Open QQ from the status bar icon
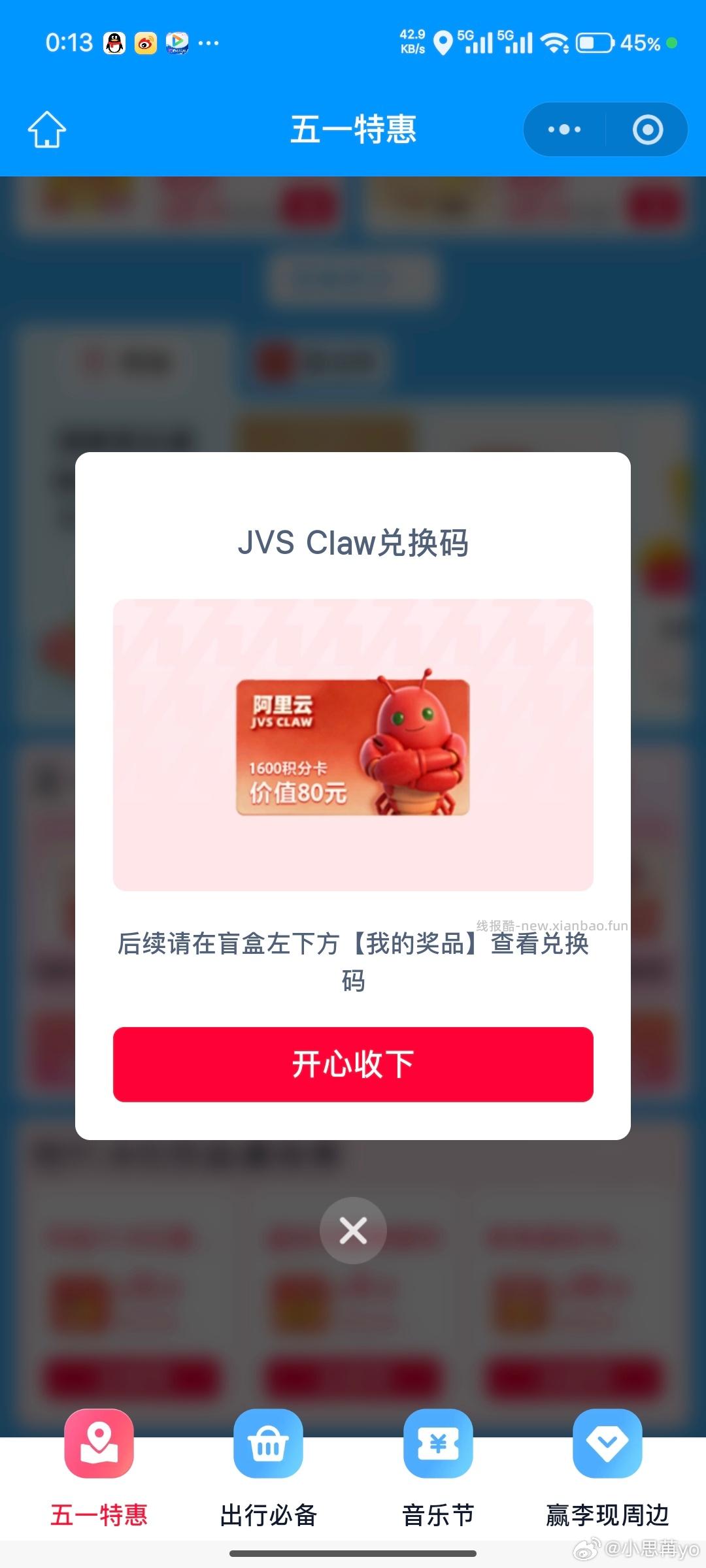This screenshot has height=1568, width=706. (116, 42)
